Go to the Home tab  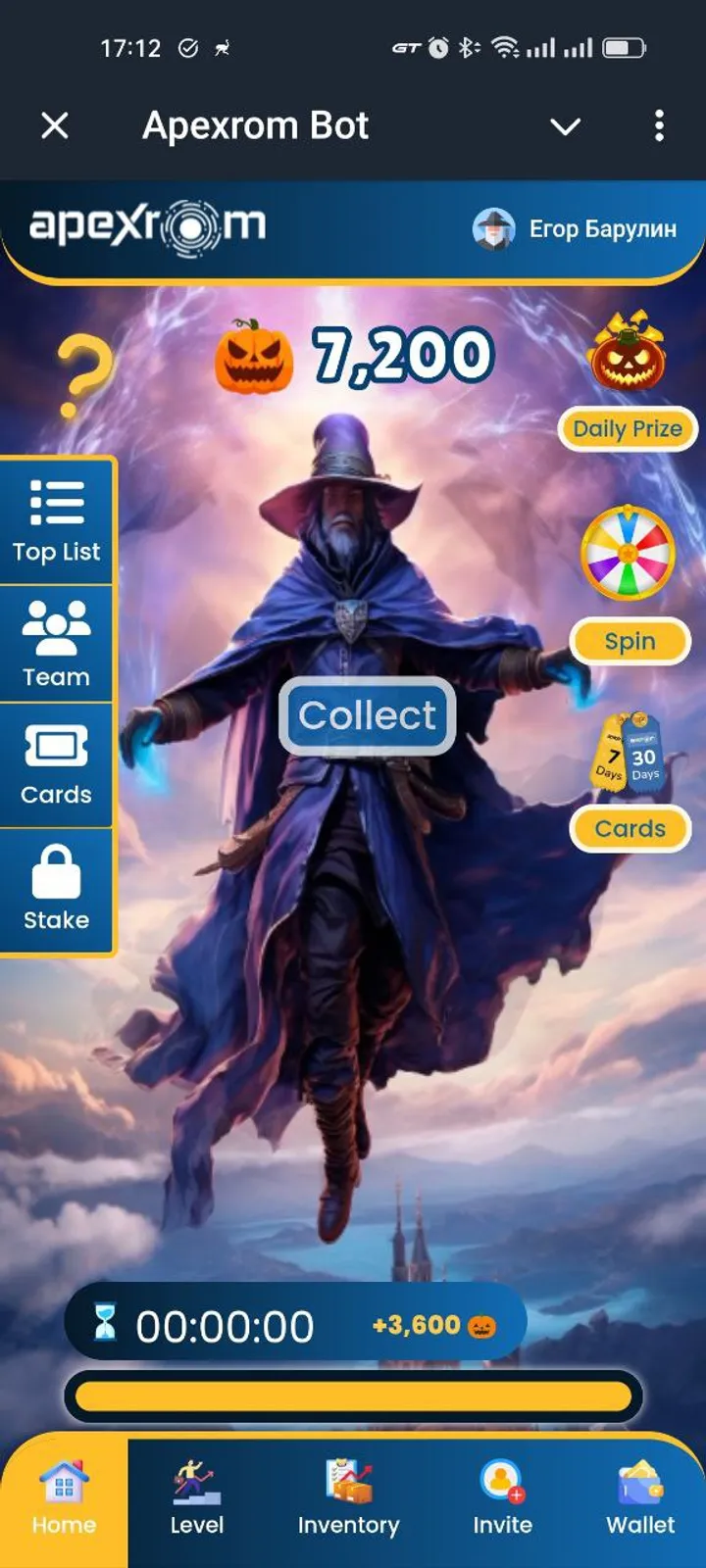[x=64, y=1499]
